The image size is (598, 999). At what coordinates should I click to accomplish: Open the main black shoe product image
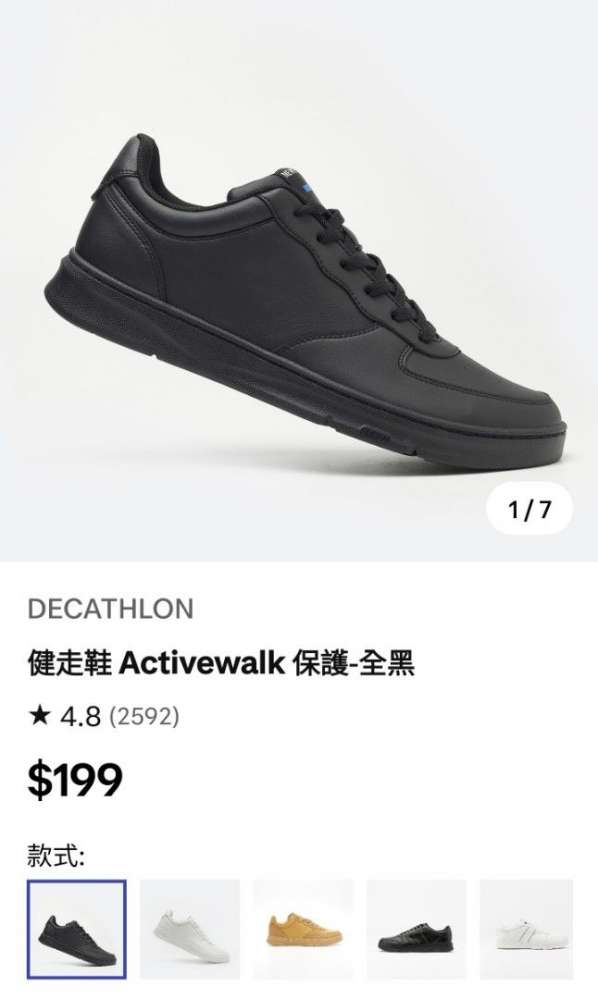click(x=299, y=280)
